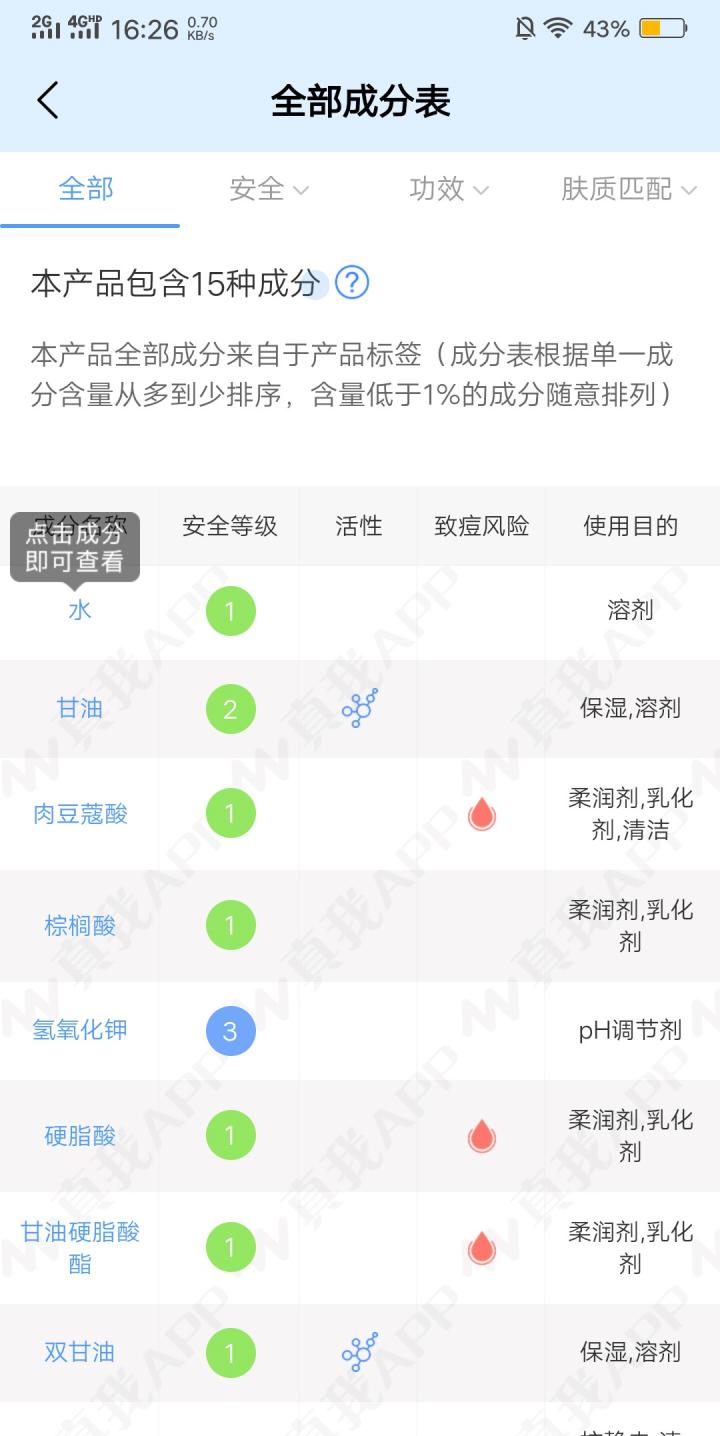Check 甘油硬脂酸酯 ingredient details
Image resolution: width=720 pixels, height=1436 pixels.
tap(80, 1248)
